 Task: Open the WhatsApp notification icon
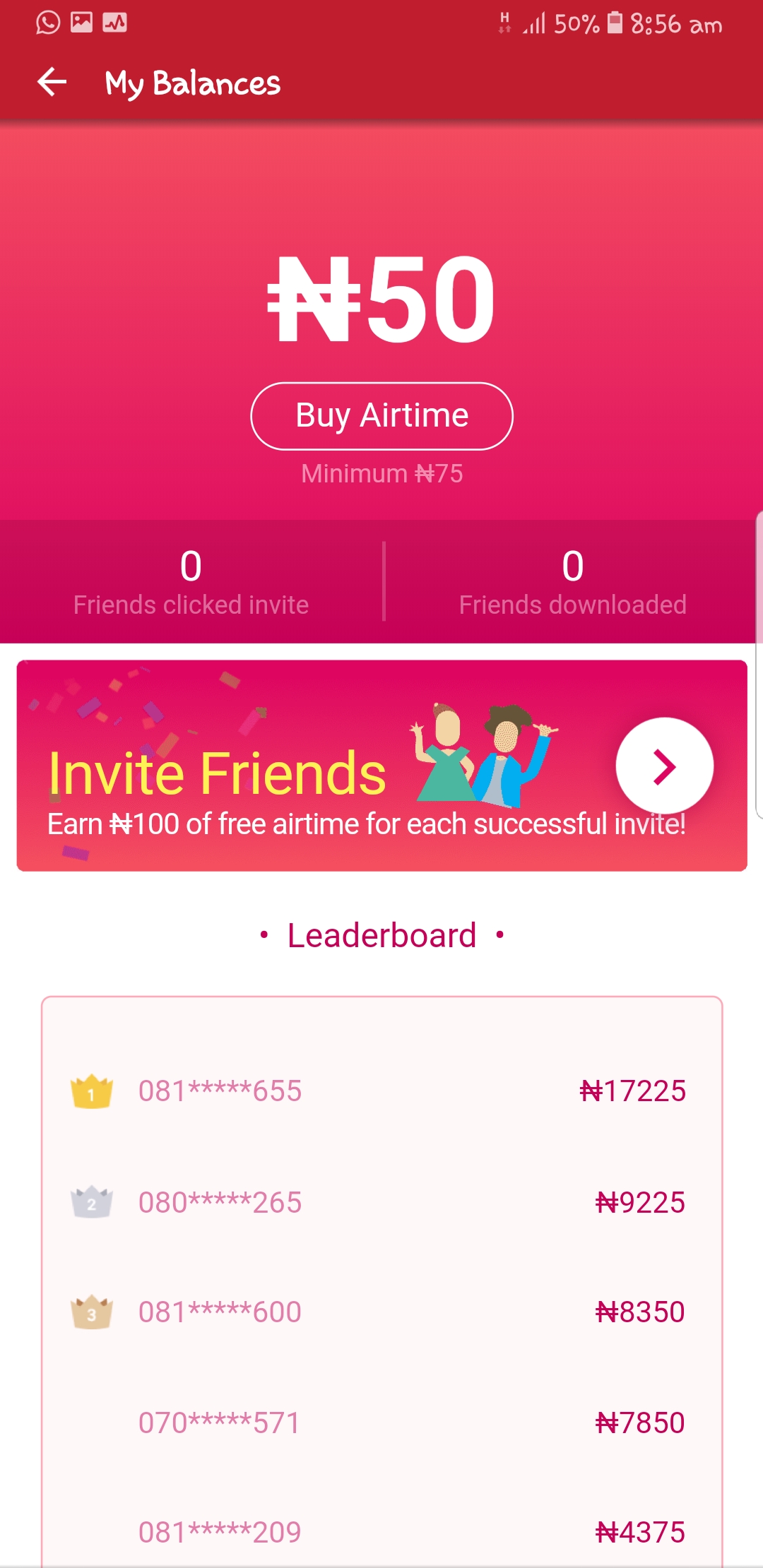pos(47,23)
